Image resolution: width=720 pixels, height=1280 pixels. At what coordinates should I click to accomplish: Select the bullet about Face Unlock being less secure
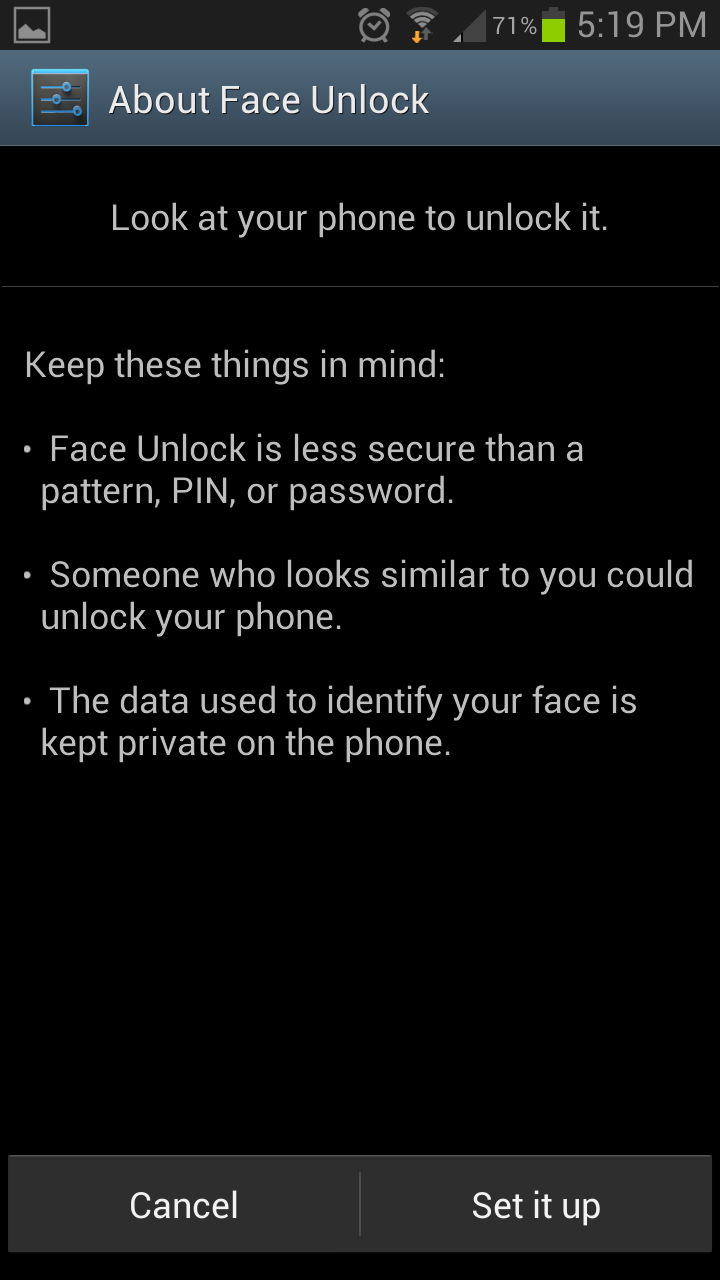(x=300, y=469)
